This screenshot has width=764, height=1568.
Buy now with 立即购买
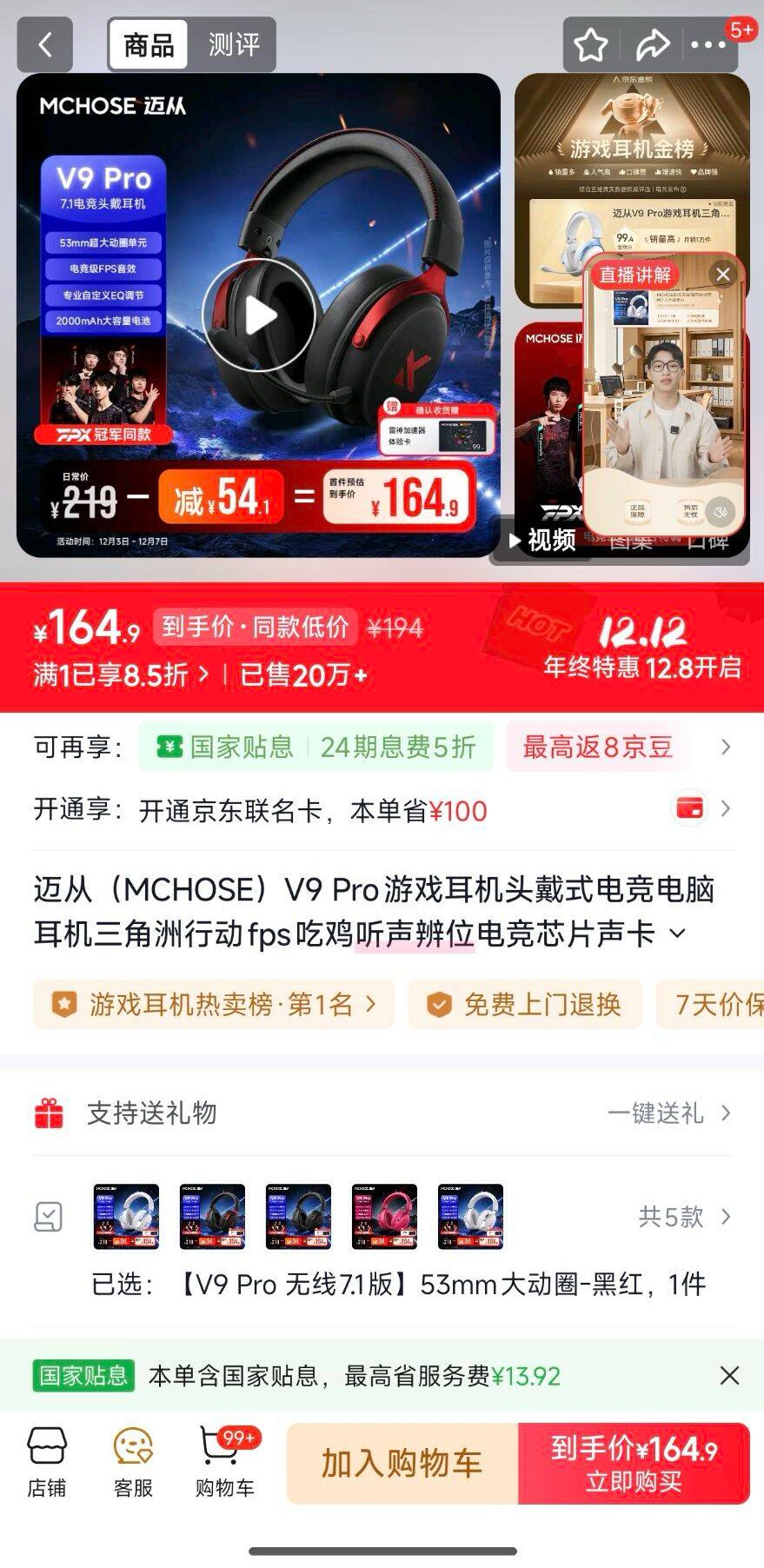(x=634, y=1463)
